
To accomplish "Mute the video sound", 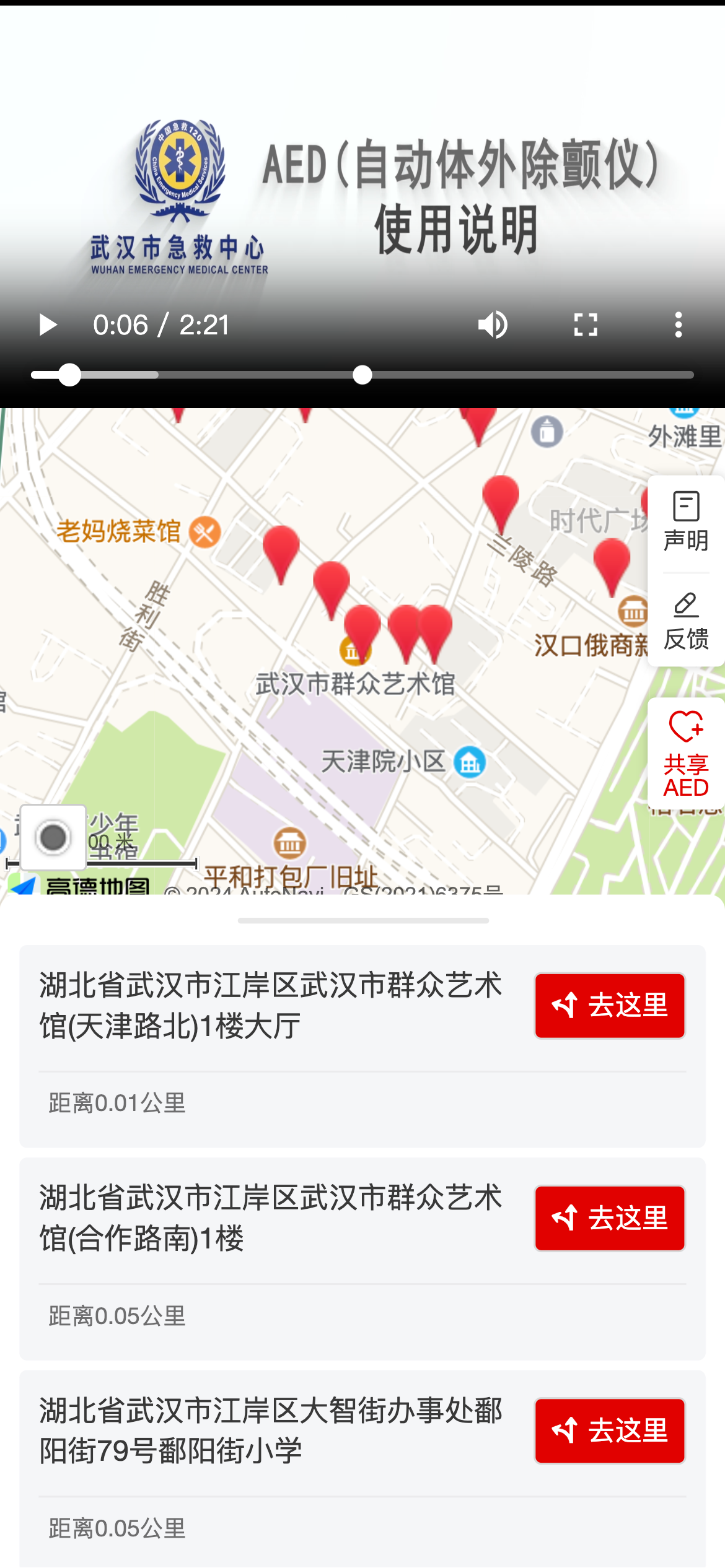I will (x=493, y=324).
